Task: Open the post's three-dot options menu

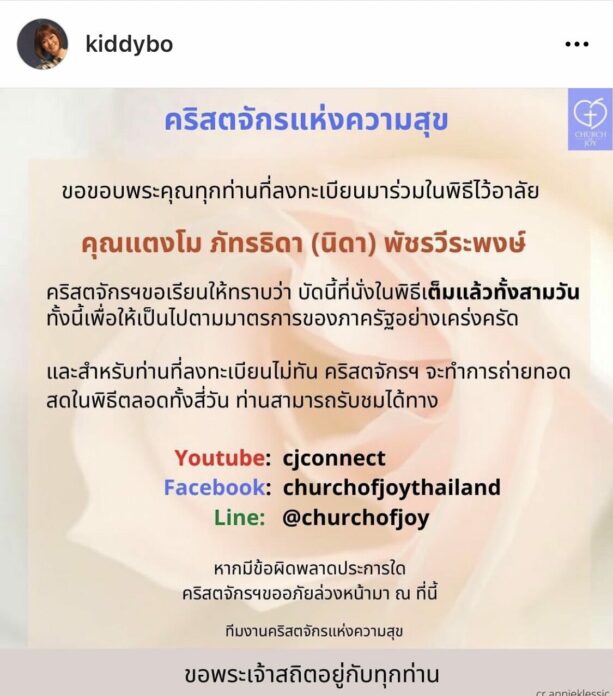Action: (x=577, y=45)
